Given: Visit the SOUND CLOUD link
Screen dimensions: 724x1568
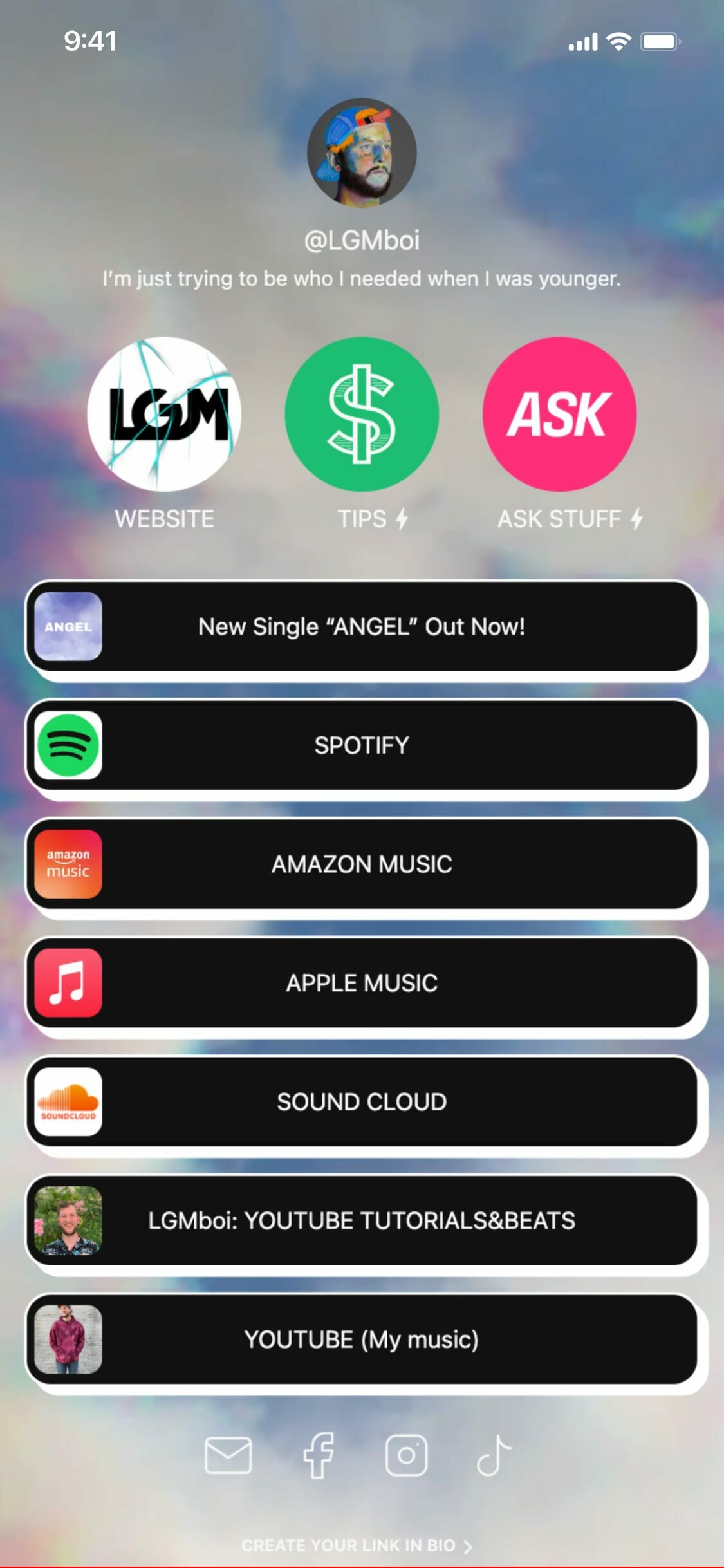Looking at the screenshot, I should [362, 1101].
